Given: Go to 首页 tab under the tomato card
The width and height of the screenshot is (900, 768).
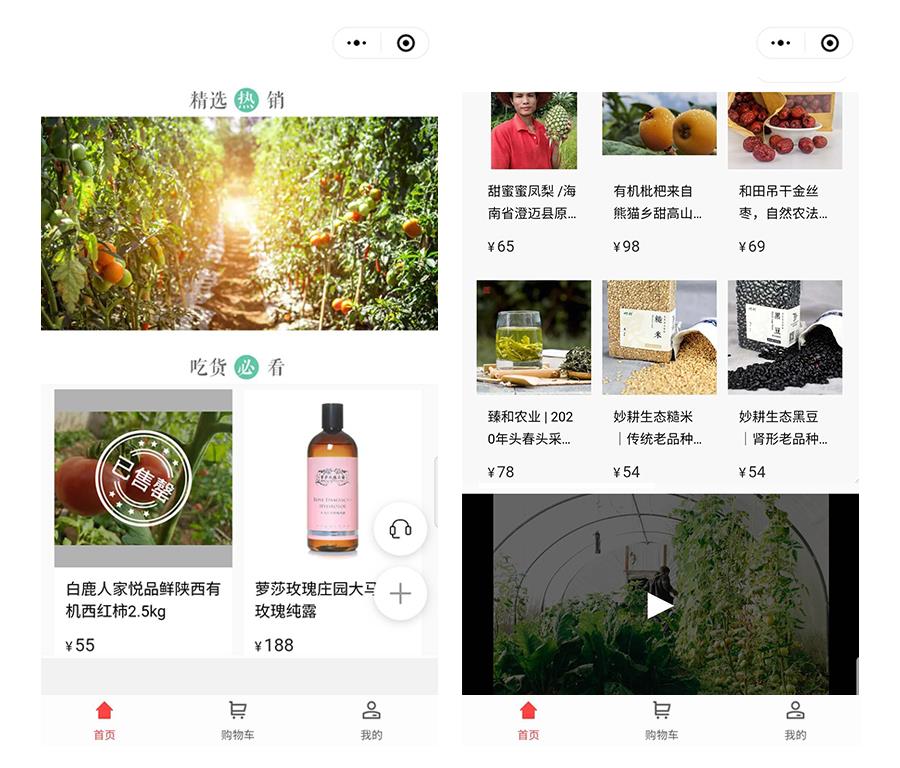Looking at the screenshot, I should (x=104, y=720).
